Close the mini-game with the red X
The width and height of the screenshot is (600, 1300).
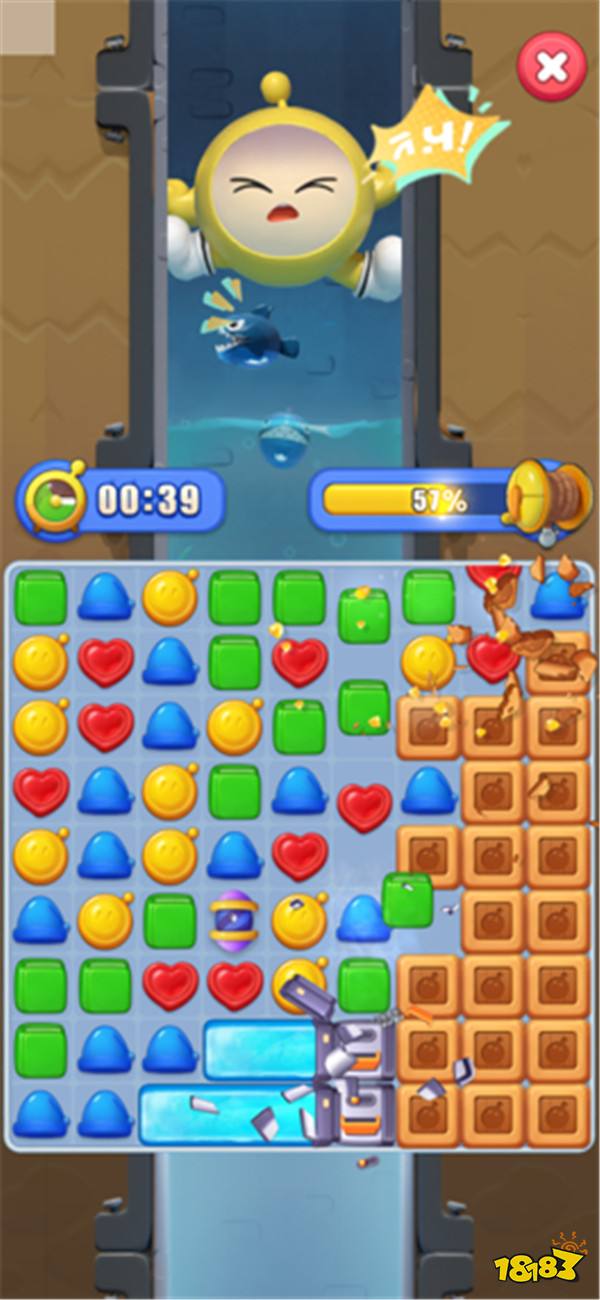pos(551,67)
